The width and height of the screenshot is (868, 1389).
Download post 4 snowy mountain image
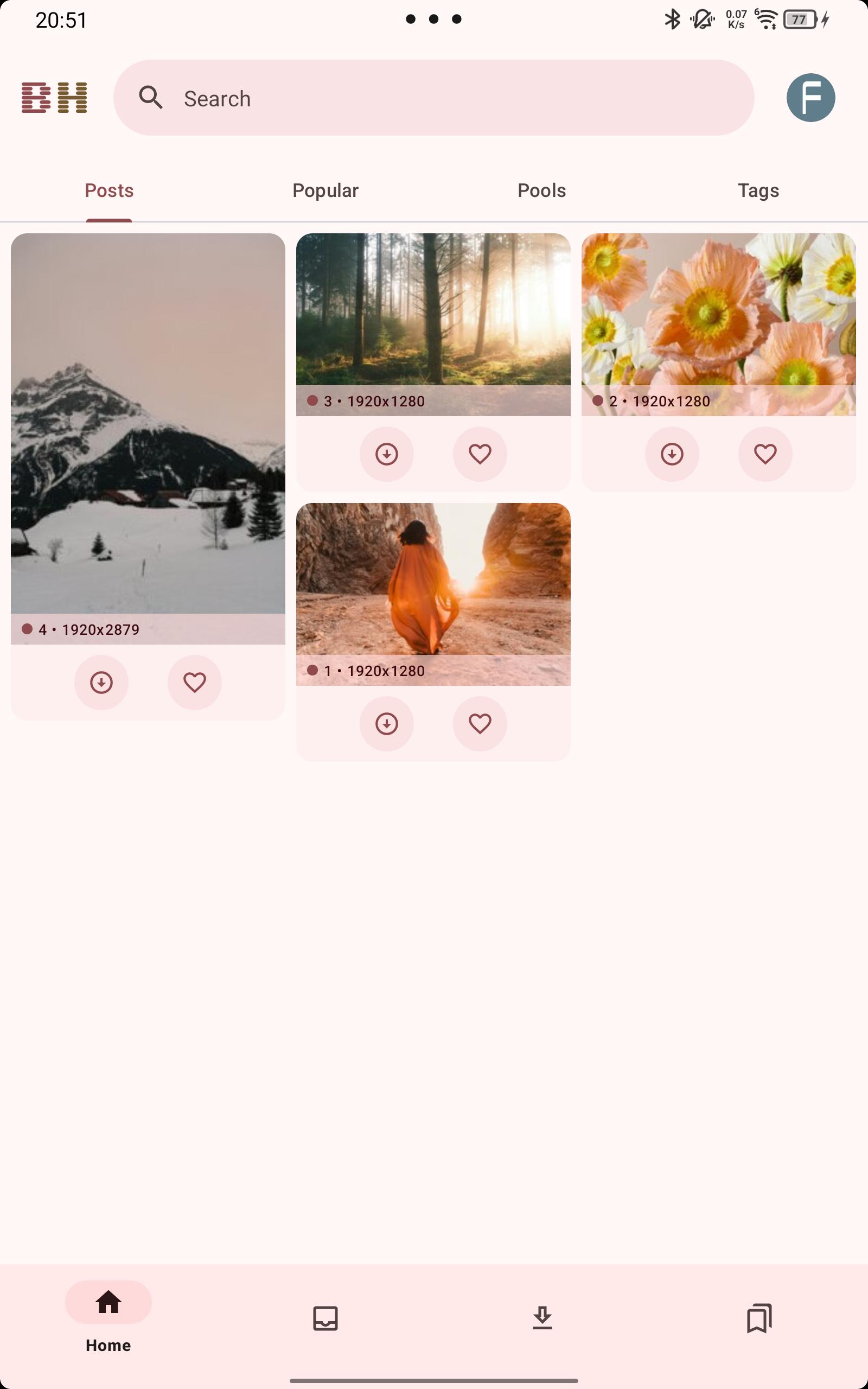pos(101,683)
